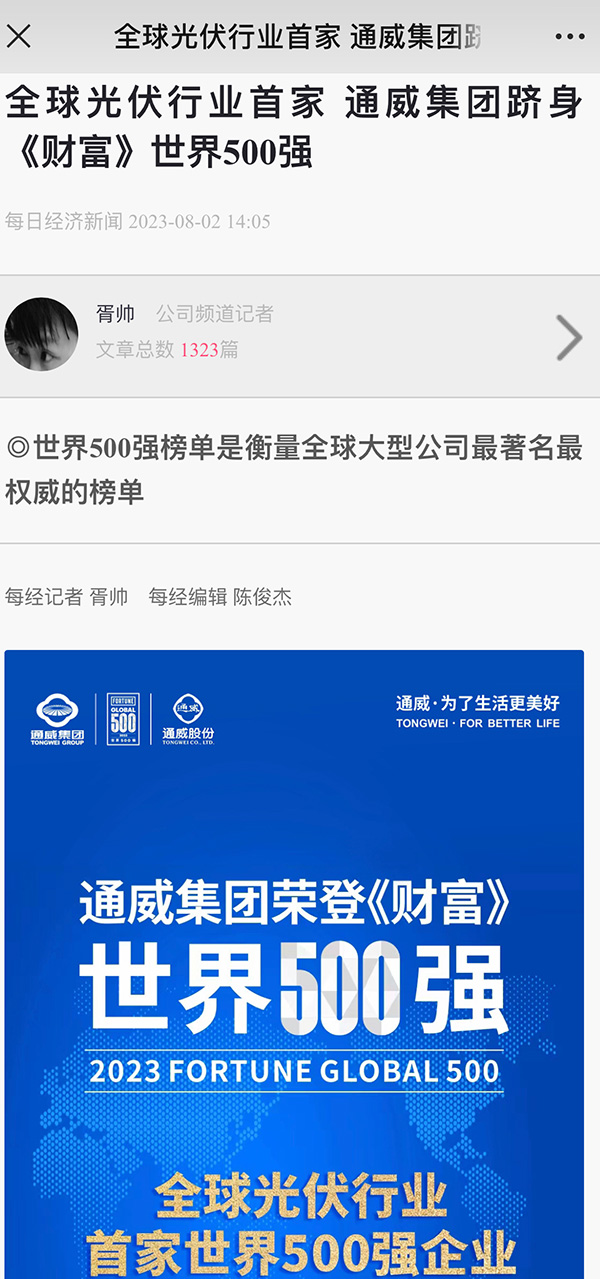600x1279 pixels.
Task: Open author 胥帅's profile row
Action: point(300,336)
